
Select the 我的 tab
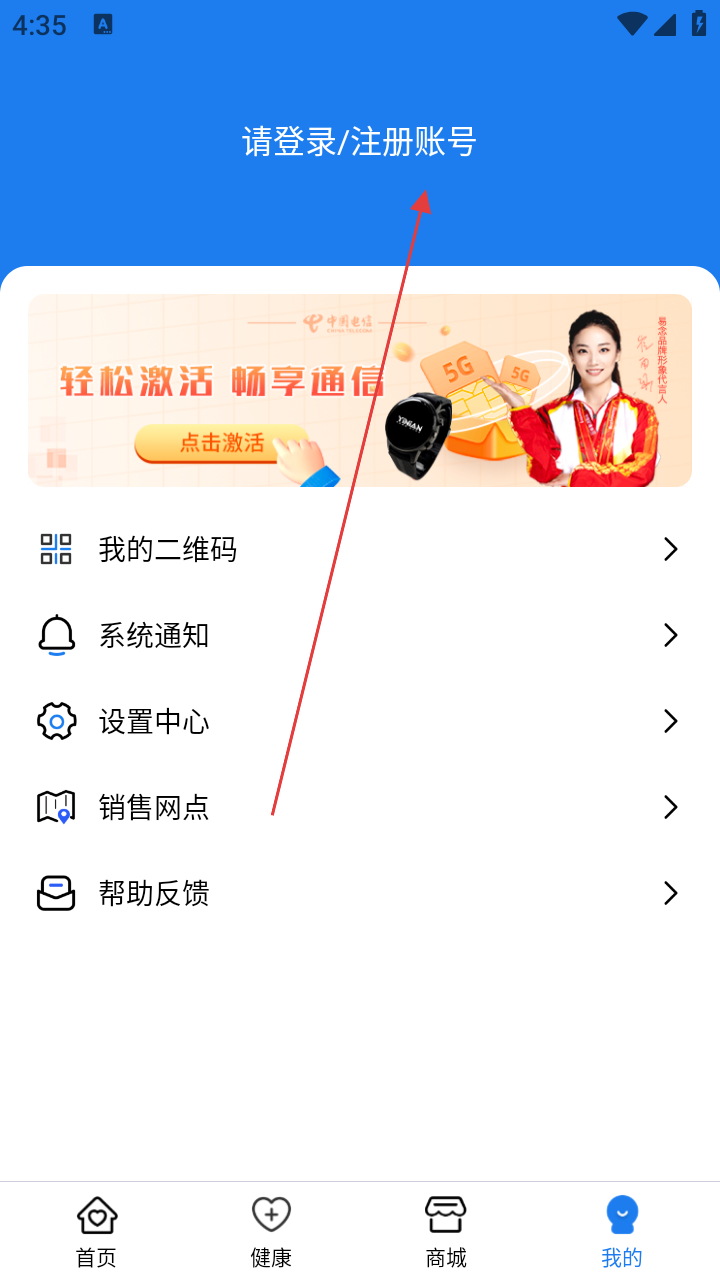(x=621, y=1231)
